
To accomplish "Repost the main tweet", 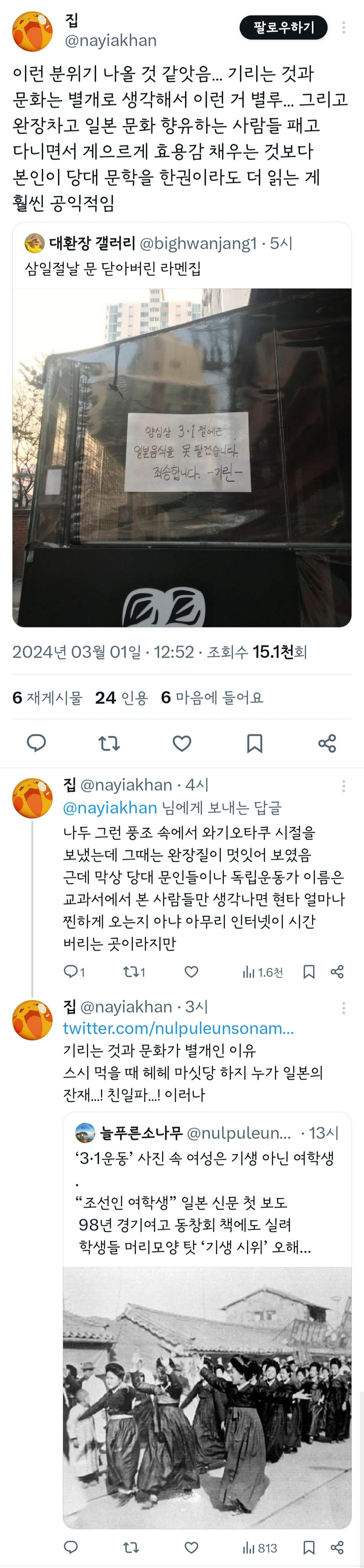I will click(109, 743).
